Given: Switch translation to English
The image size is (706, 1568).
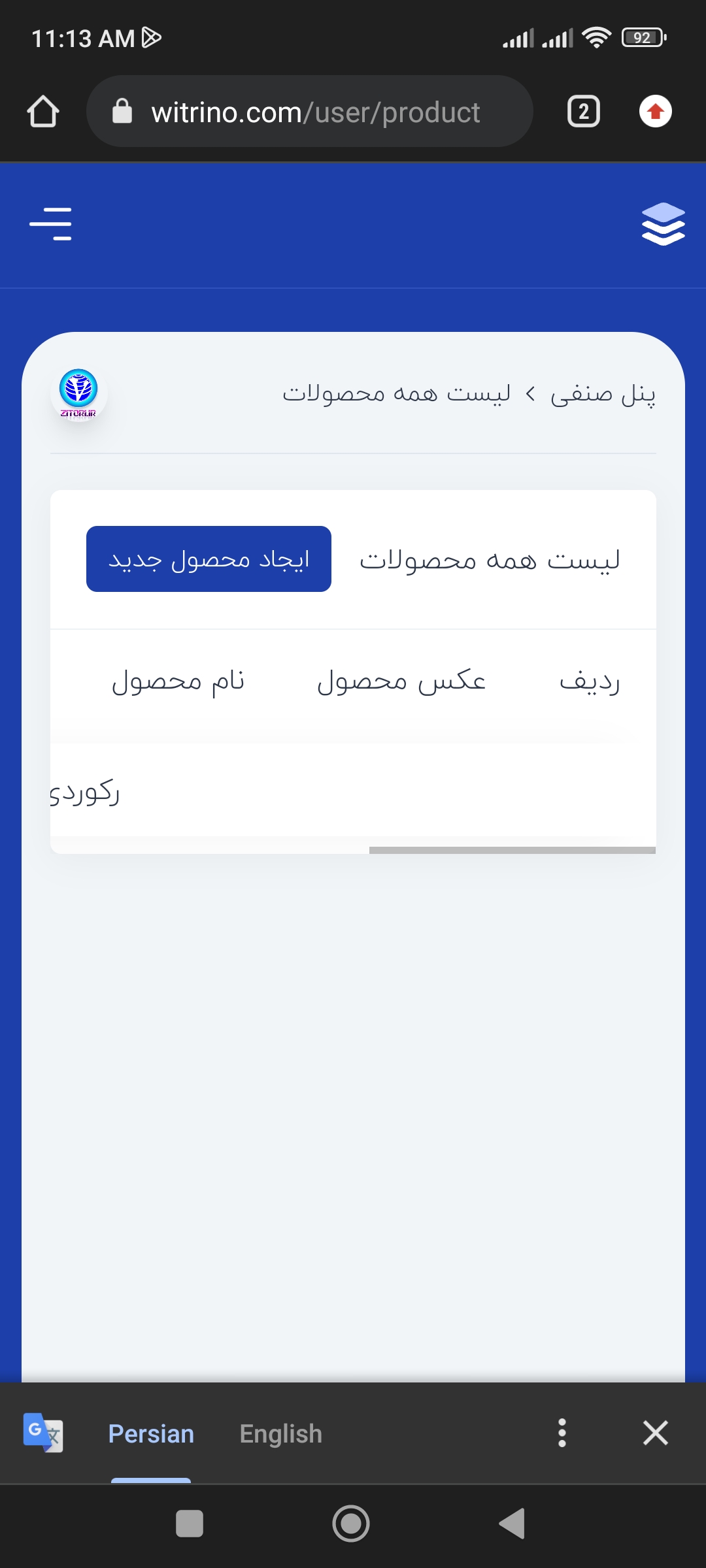Looking at the screenshot, I should (x=281, y=1434).
